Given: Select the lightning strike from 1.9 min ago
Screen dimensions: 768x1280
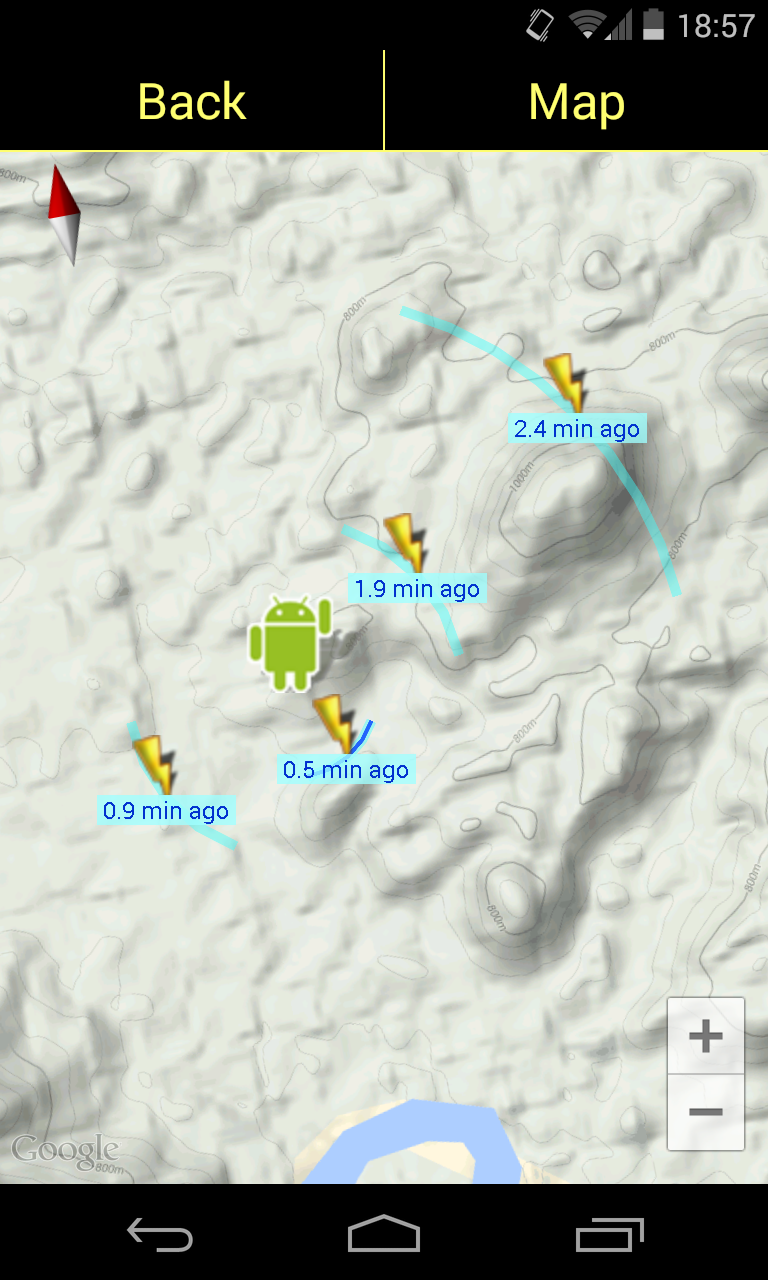Looking at the screenshot, I should click(405, 542).
